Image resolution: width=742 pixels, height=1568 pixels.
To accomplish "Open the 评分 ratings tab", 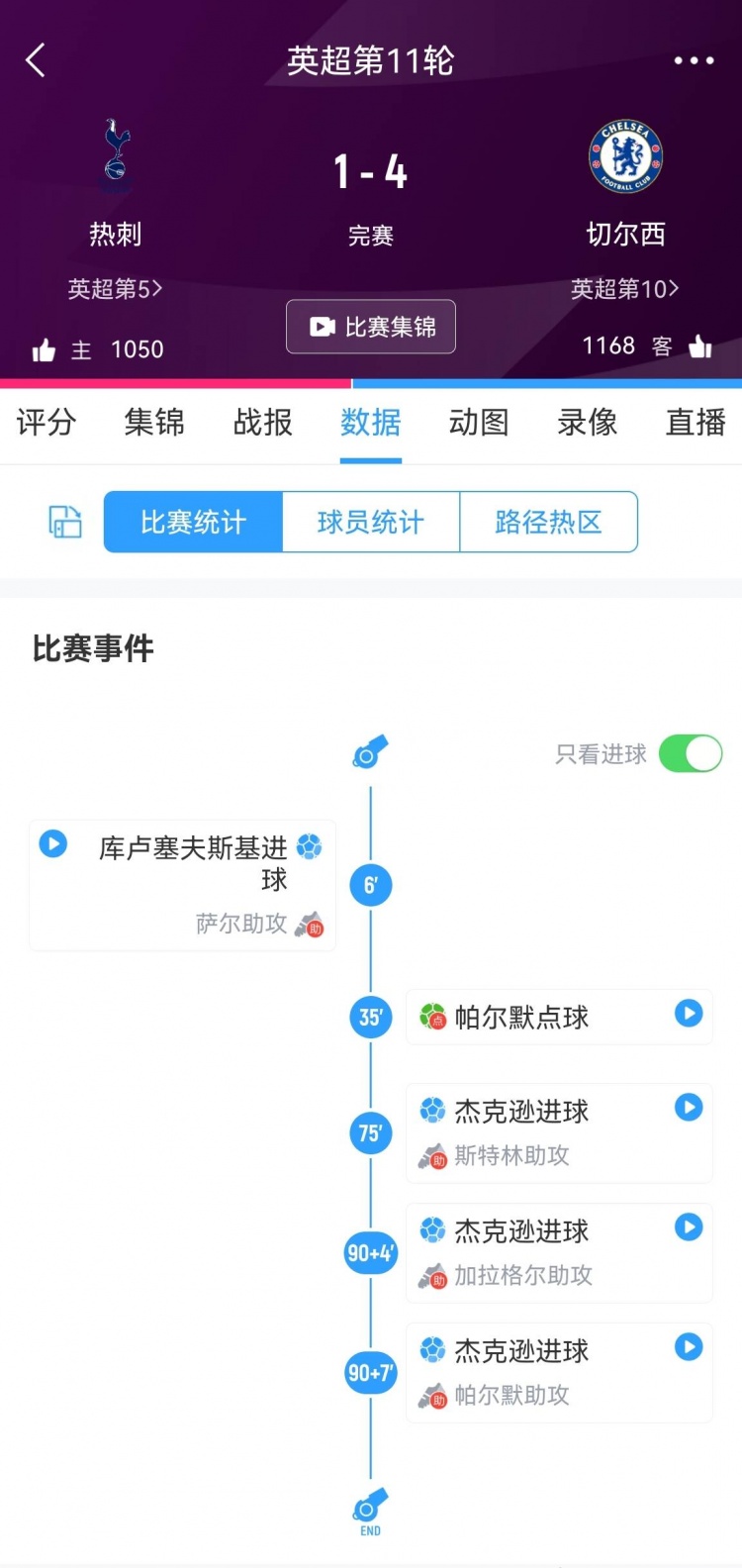I will 45,423.
